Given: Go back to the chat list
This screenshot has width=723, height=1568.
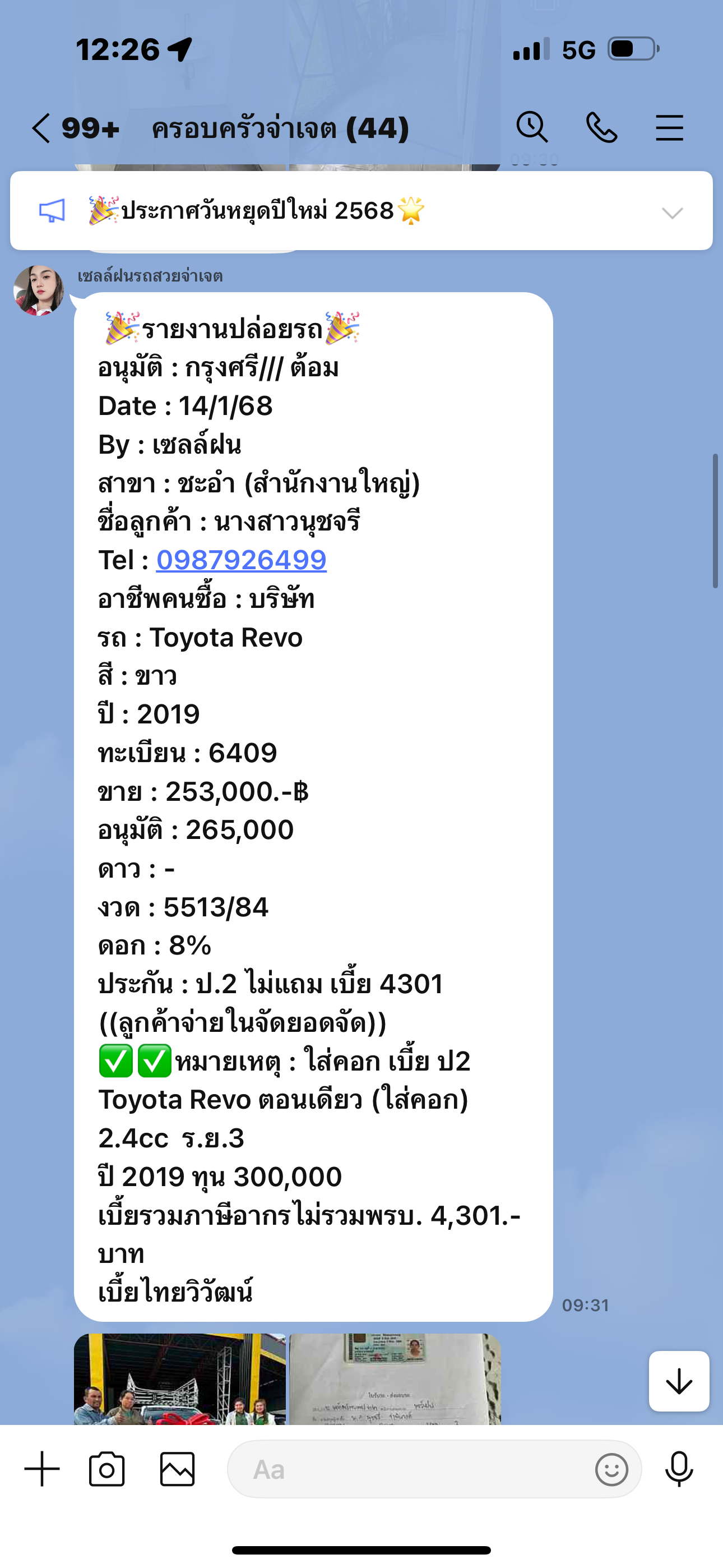Looking at the screenshot, I should [41, 128].
